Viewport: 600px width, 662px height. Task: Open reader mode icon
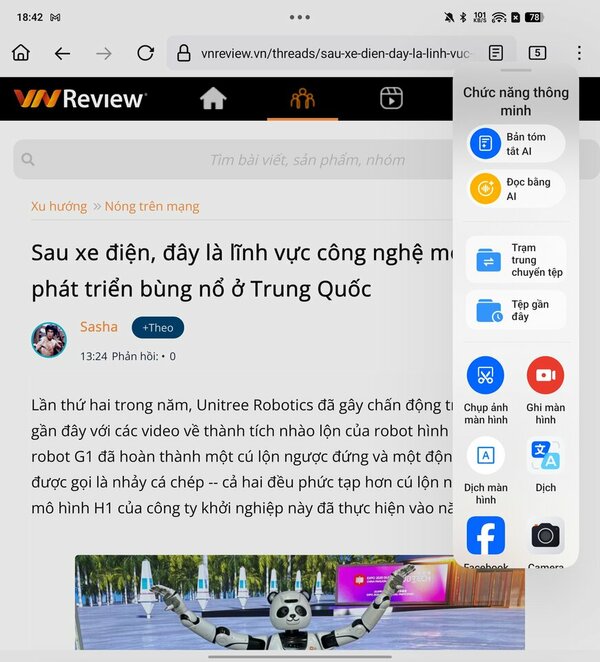[496, 53]
